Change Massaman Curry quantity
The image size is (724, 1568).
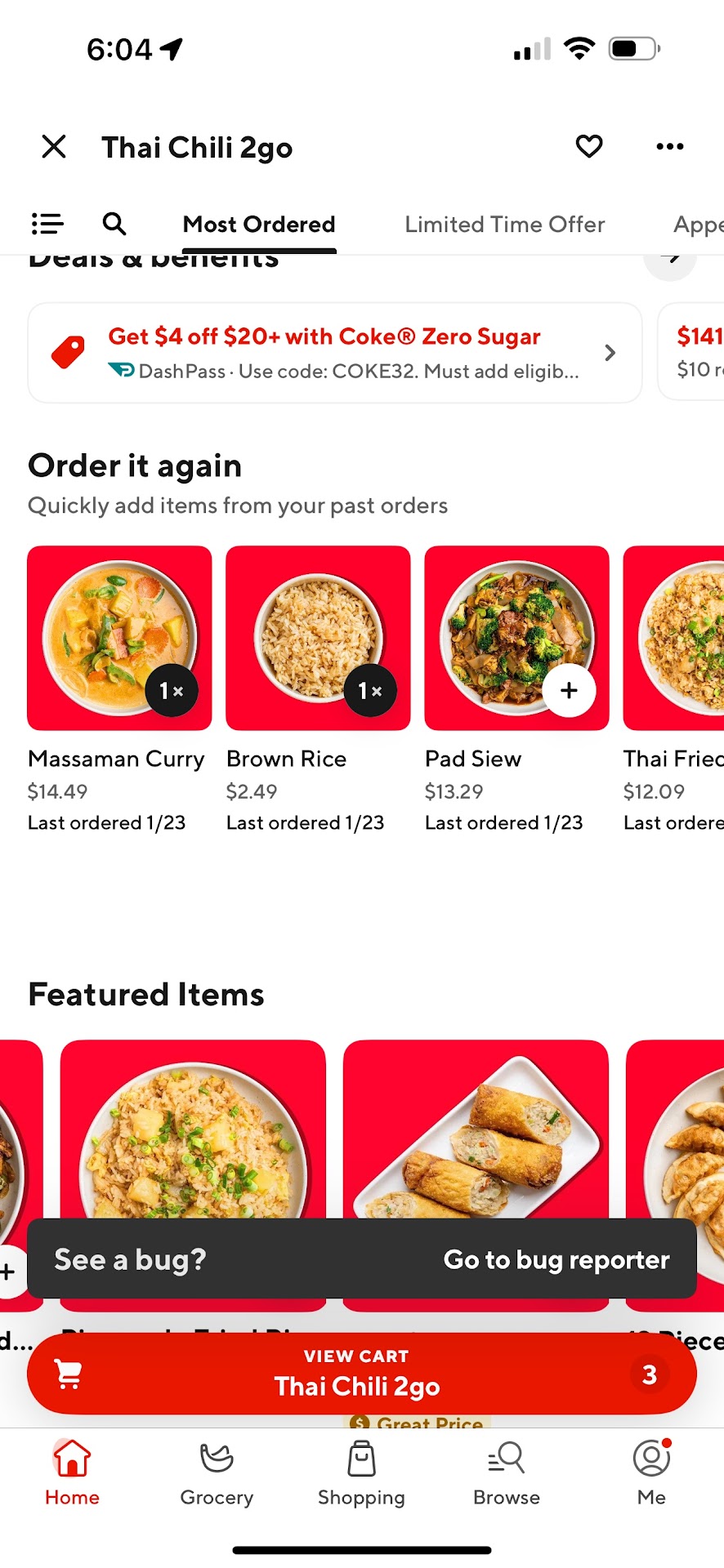click(x=172, y=691)
